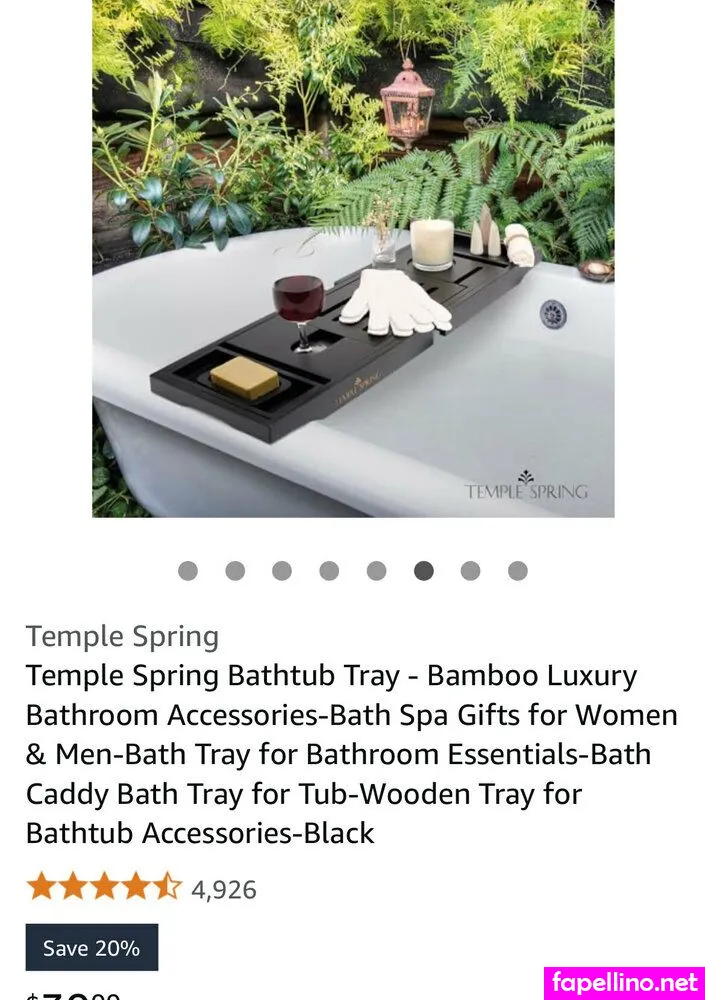705x1000 pixels.
Task: Visit the Temple Spring brand link
Action: point(122,637)
